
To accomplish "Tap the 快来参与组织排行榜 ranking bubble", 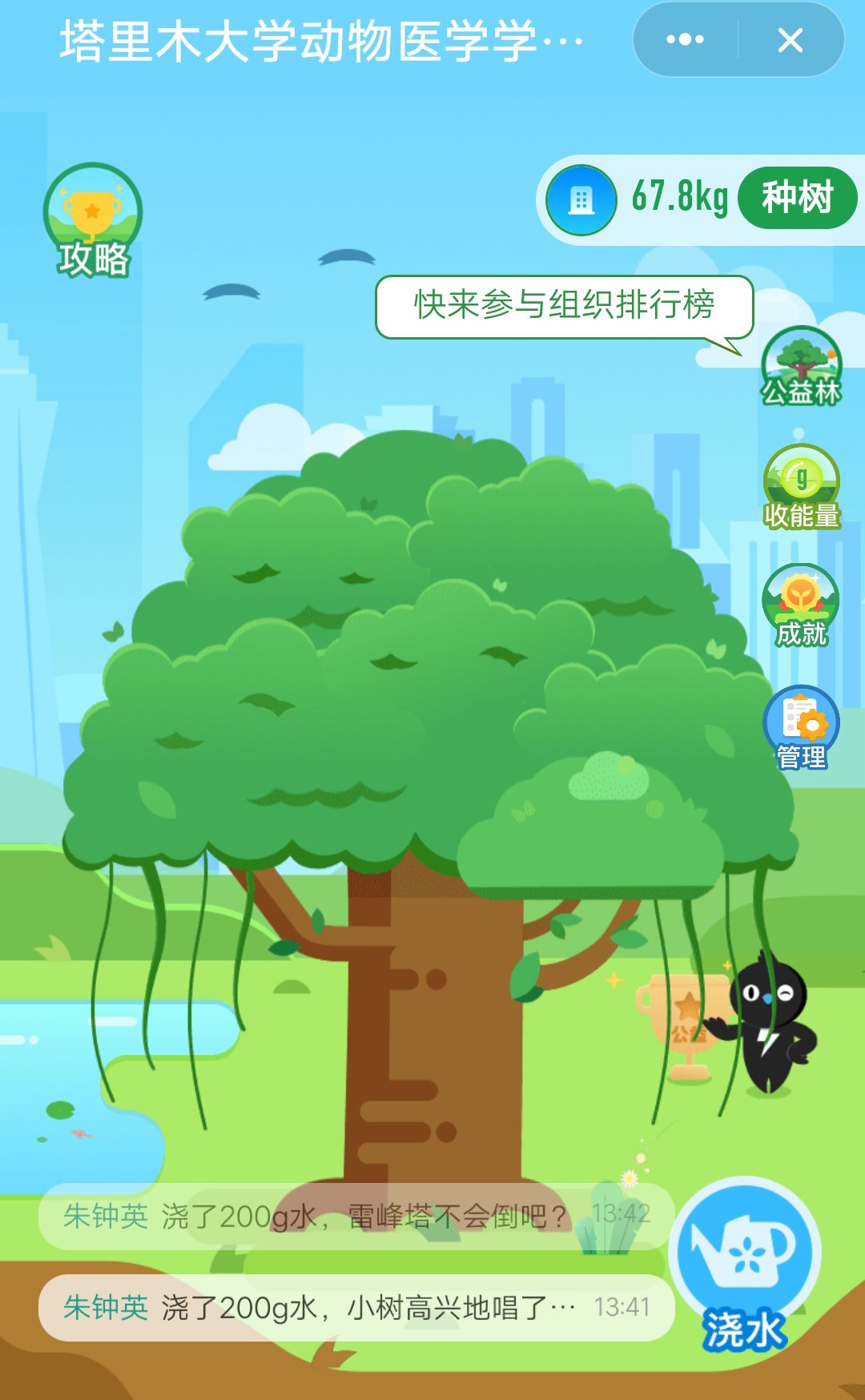I will [564, 306].
